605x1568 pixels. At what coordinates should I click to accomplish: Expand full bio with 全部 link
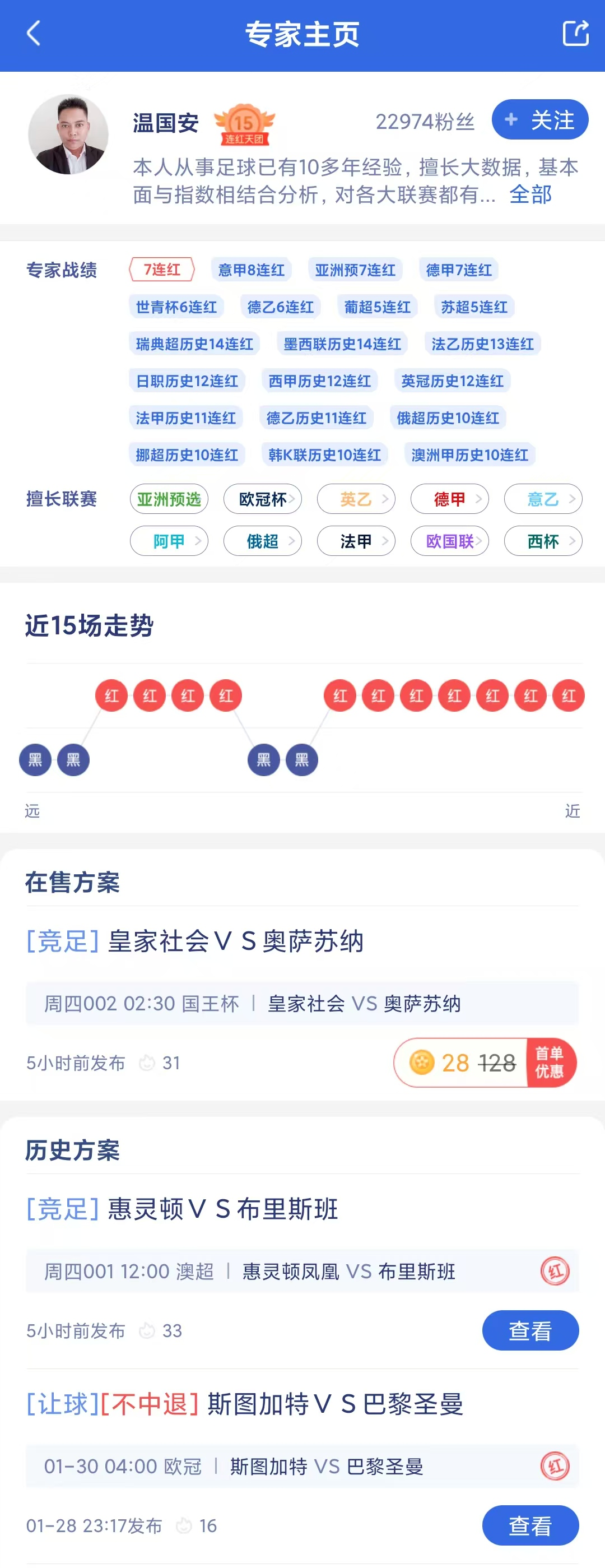[x=530, y=195]
